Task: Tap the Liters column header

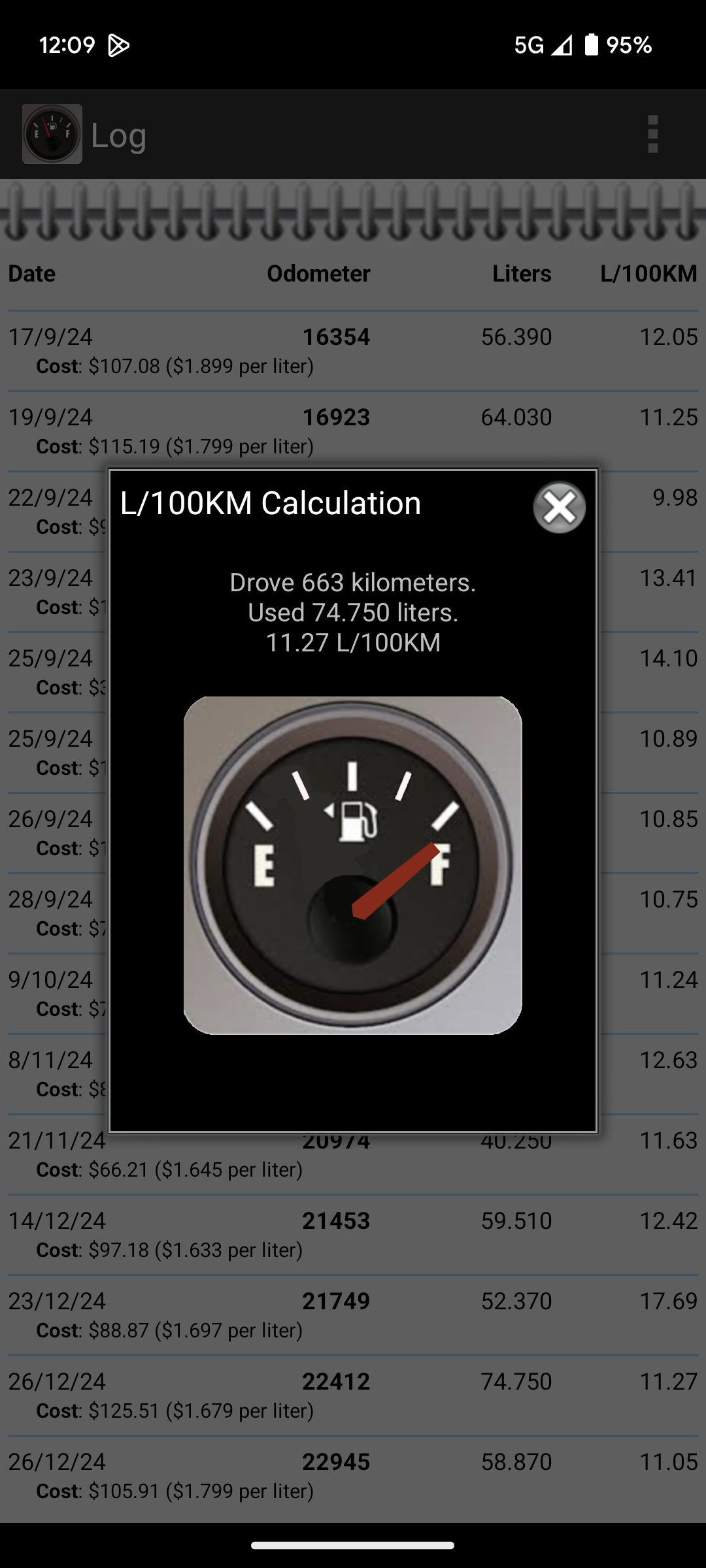Action: pyautogui.click(x=521, y=274)
